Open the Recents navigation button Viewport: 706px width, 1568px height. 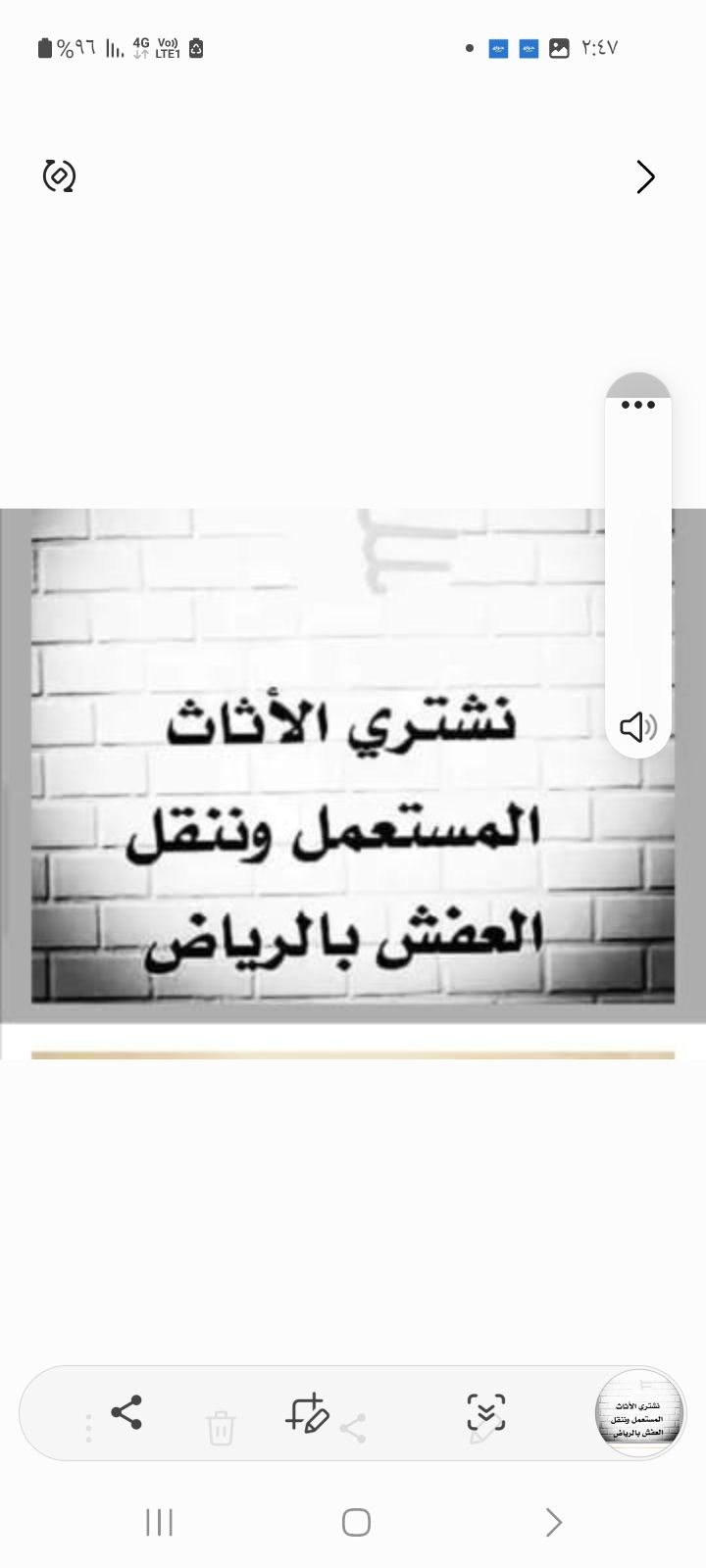tap(159, 1522)
